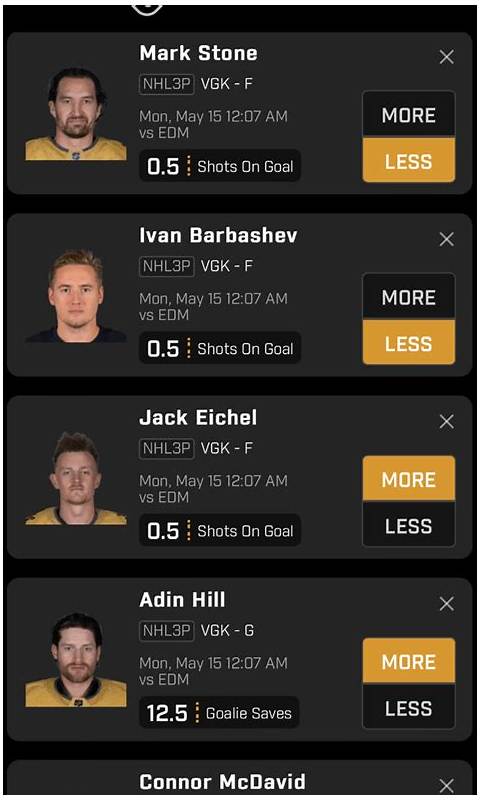Screen dimensions: 480x800
Task: Pick MORE for Ivan Barbashev
Action: coord(409,297)
